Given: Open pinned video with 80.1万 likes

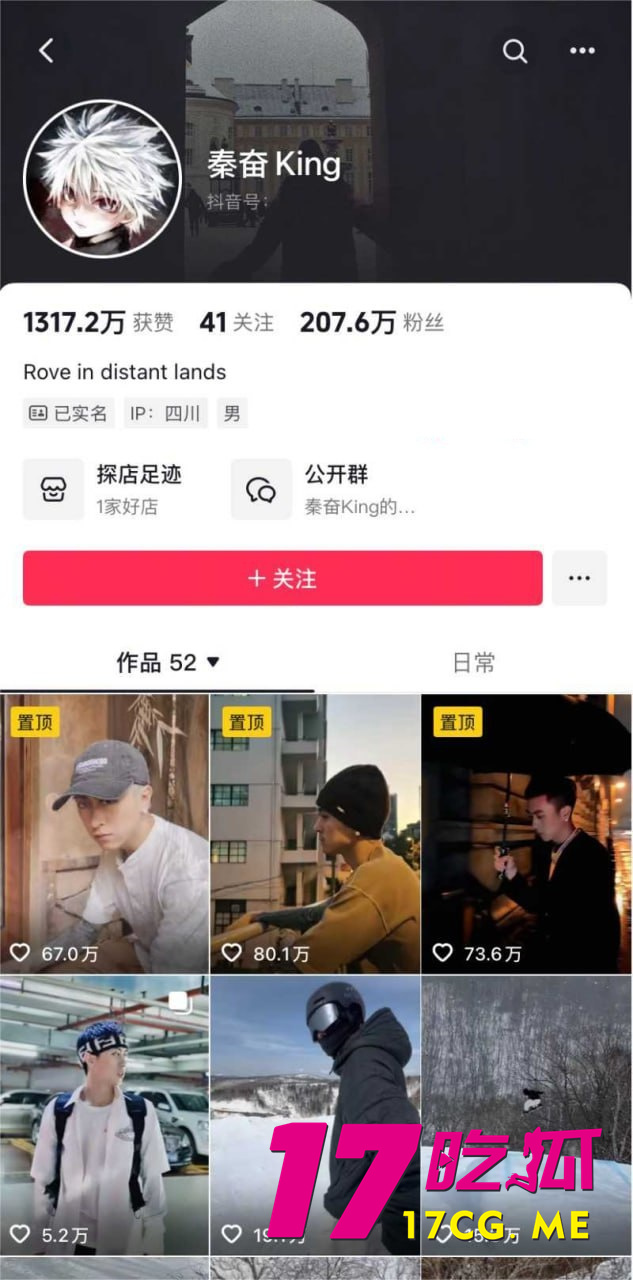Looking at the screenshot, I should 315,833.
